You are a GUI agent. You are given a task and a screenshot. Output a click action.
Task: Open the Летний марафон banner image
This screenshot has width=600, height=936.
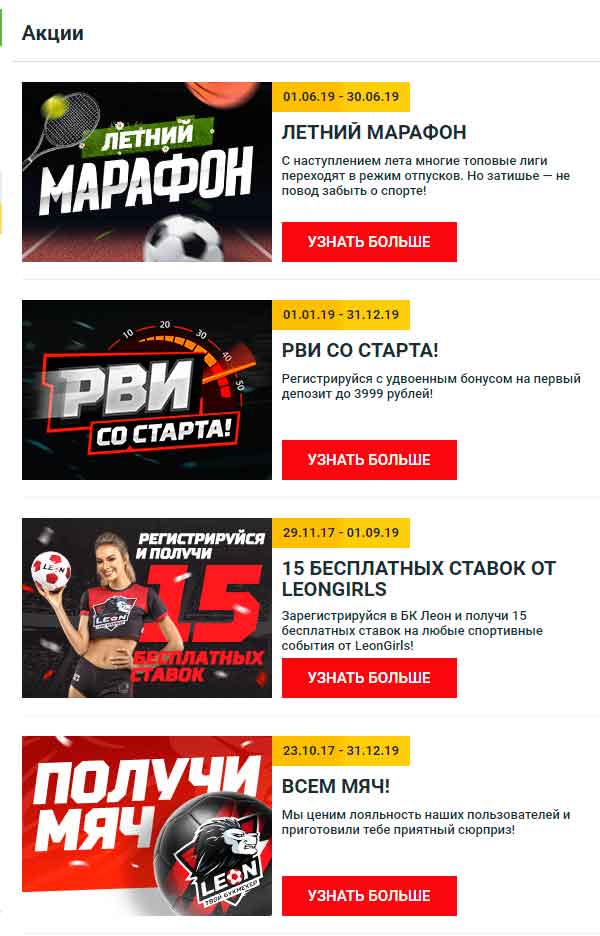tap(147, 172)
